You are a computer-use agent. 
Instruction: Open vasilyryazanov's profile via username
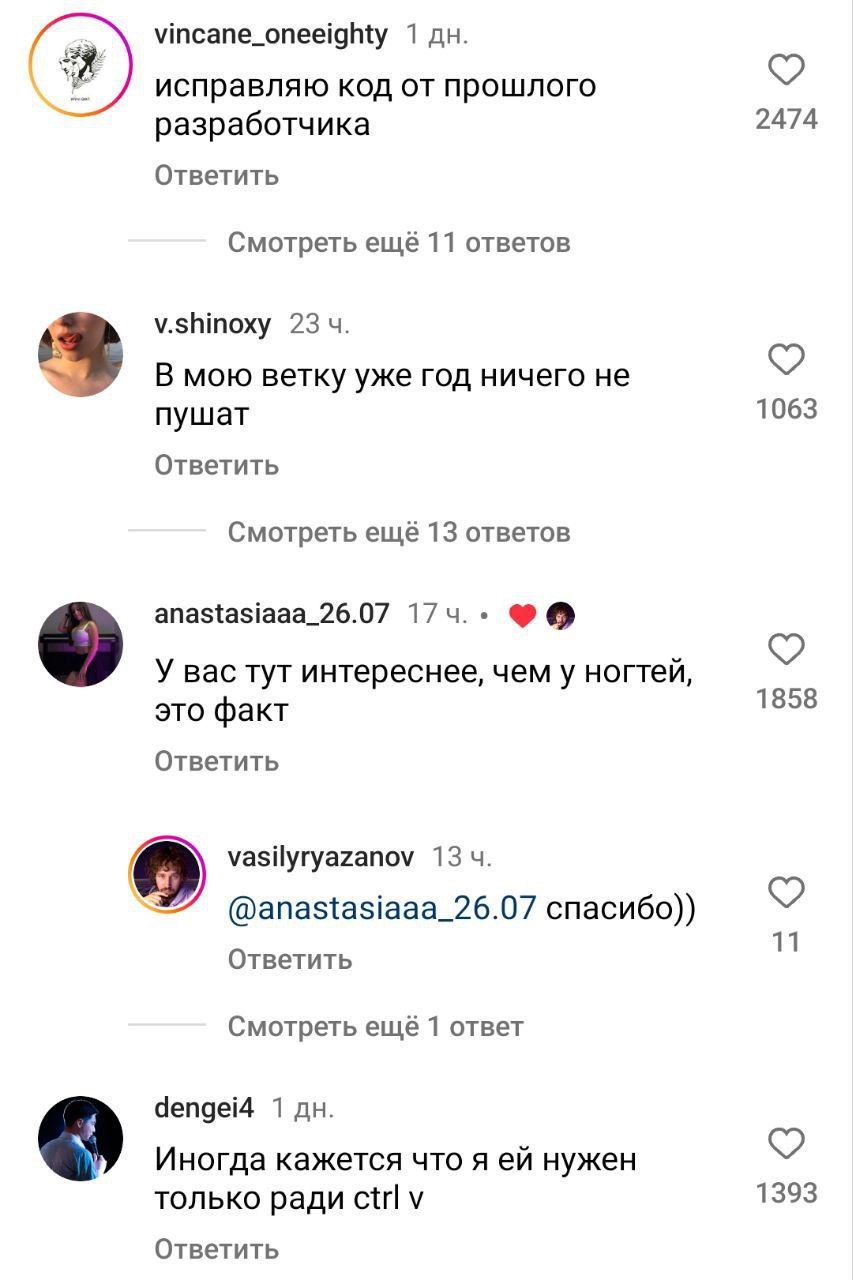point(320,857)
